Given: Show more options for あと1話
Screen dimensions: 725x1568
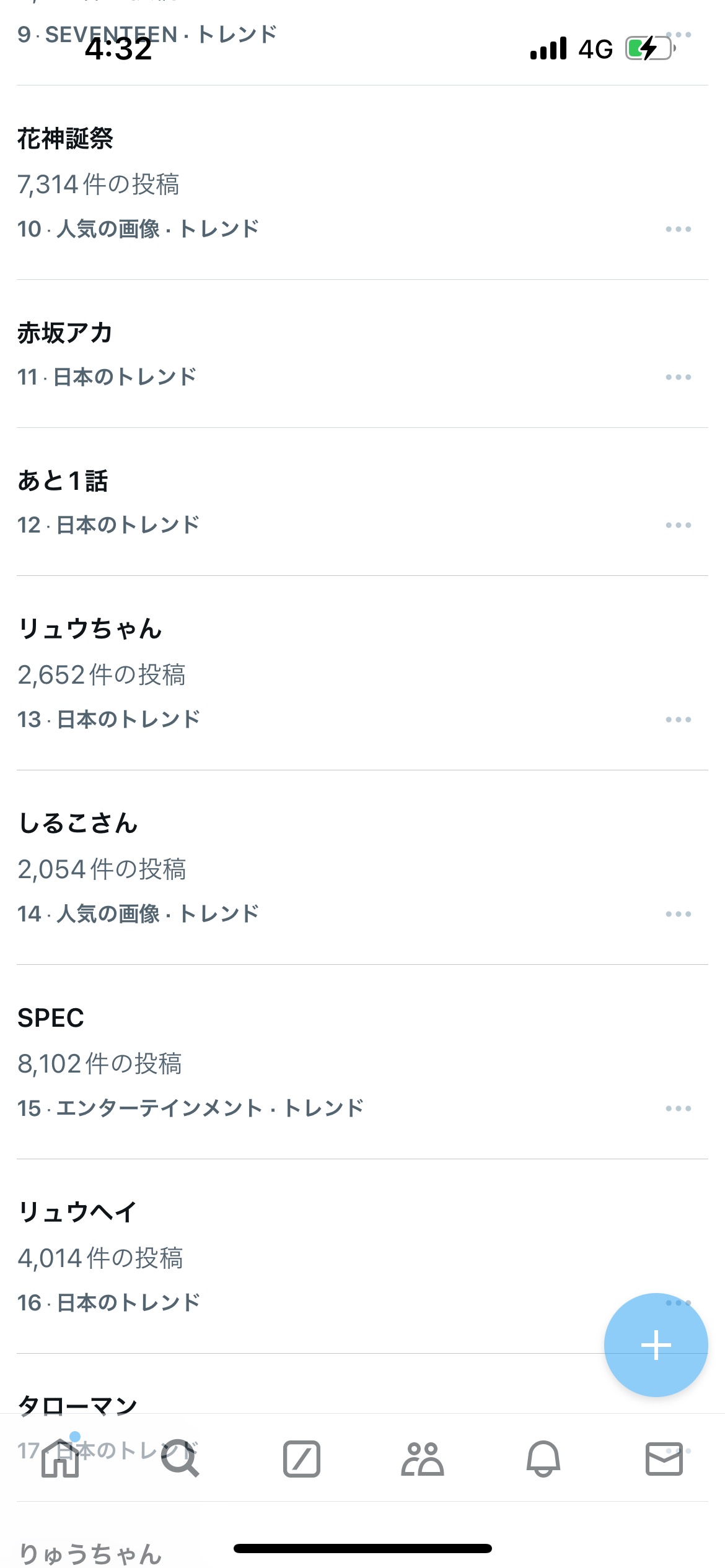Looking at the screenshot, I should pyautogui.click(x=678, y=525).
